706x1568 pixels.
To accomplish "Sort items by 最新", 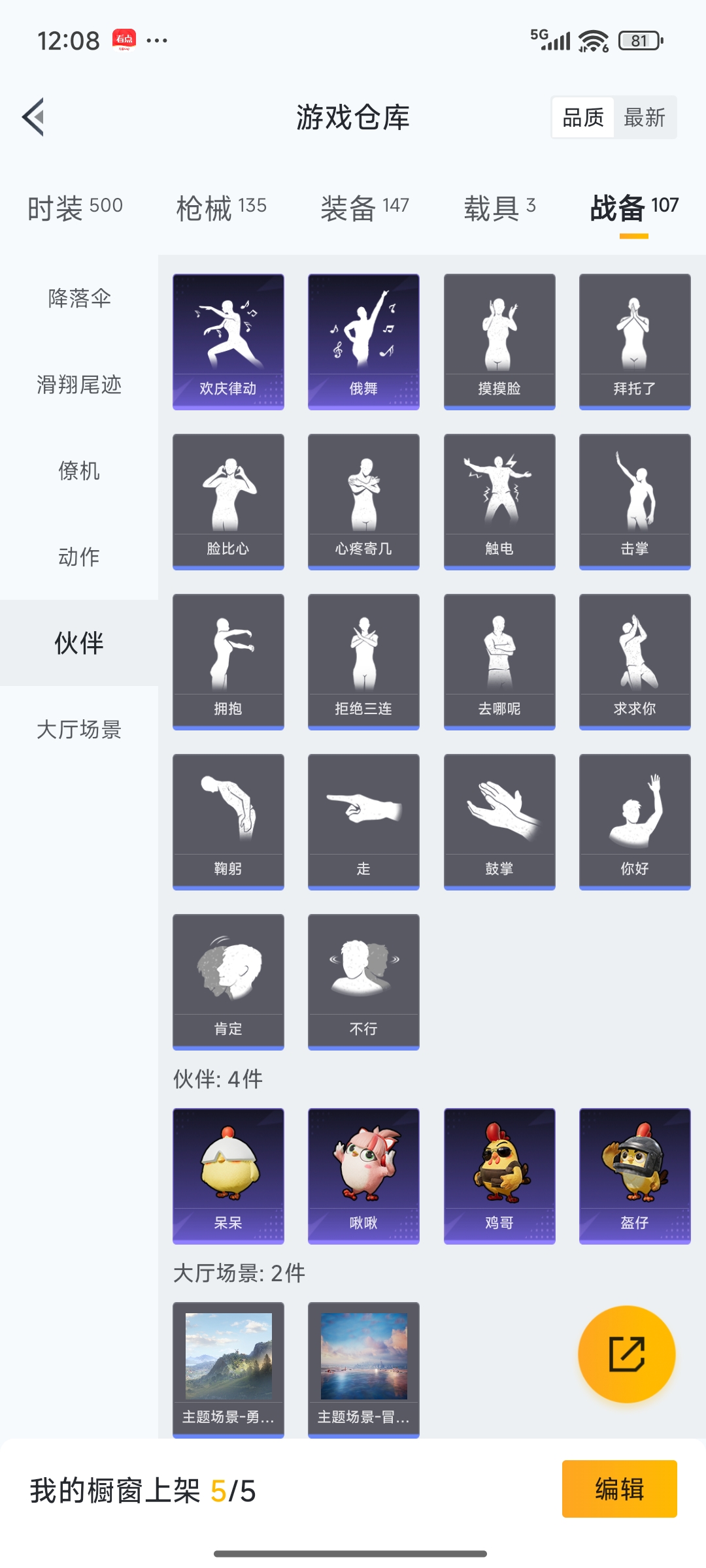I will tap(644, 118).
